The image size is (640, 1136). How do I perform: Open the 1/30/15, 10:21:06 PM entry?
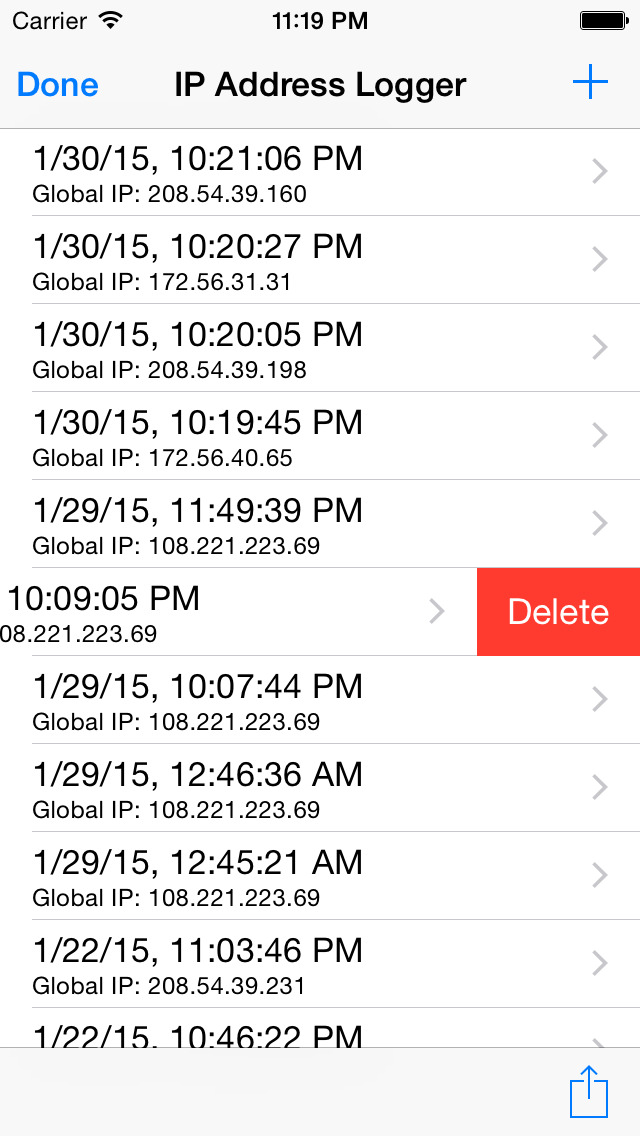(320, 173)
